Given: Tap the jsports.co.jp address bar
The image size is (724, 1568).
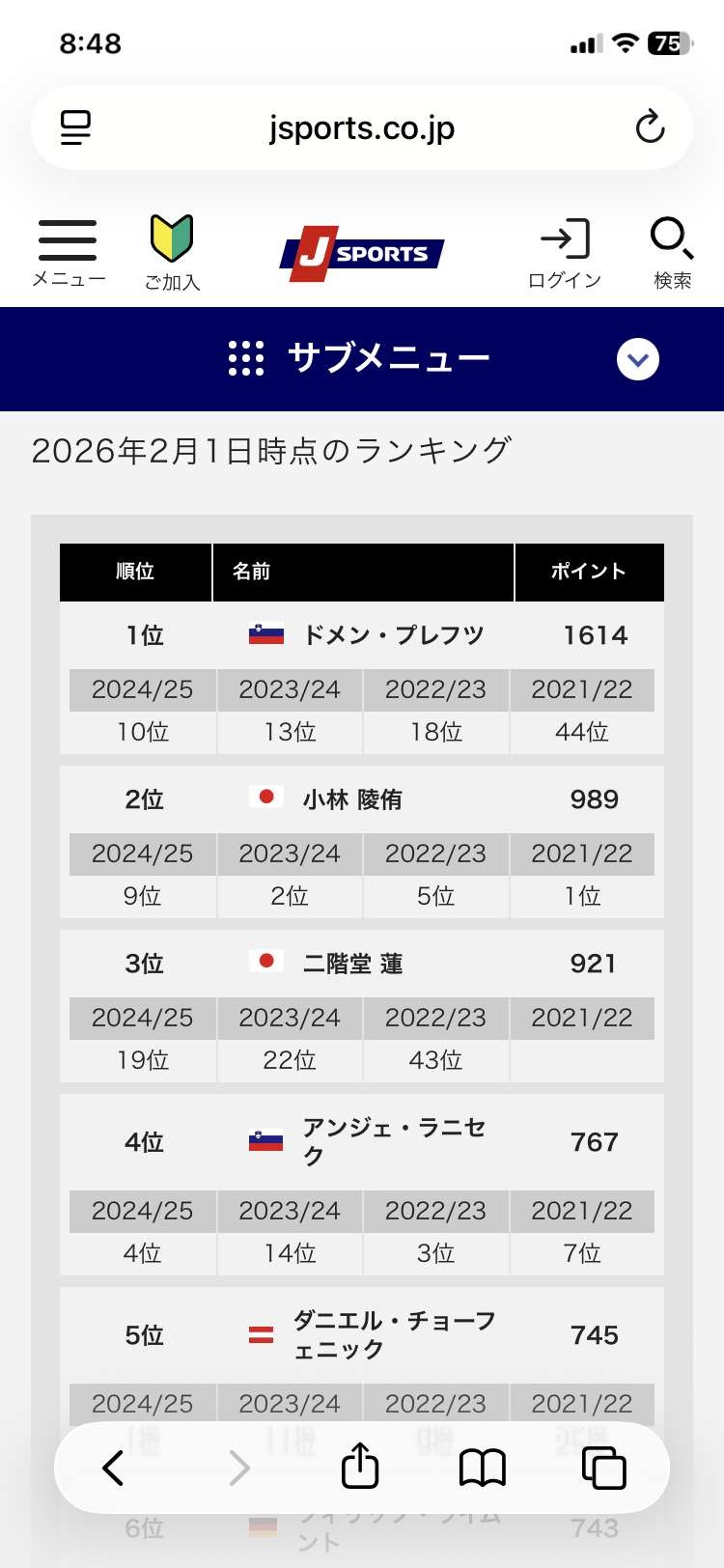Looking at the screenshot, I should click(x=362, y=127).
